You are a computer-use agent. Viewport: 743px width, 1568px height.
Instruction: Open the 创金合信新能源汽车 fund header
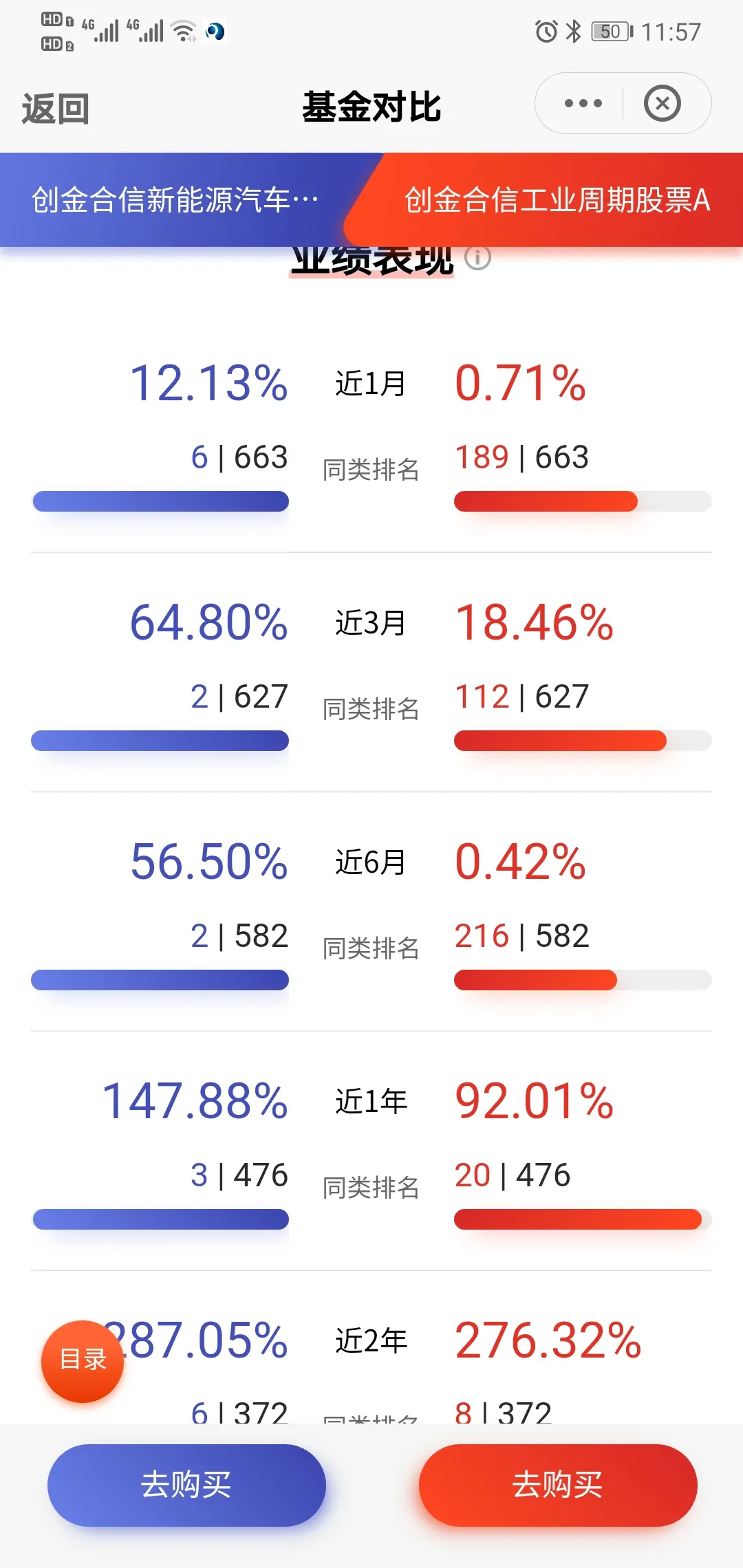click(175, 200)
